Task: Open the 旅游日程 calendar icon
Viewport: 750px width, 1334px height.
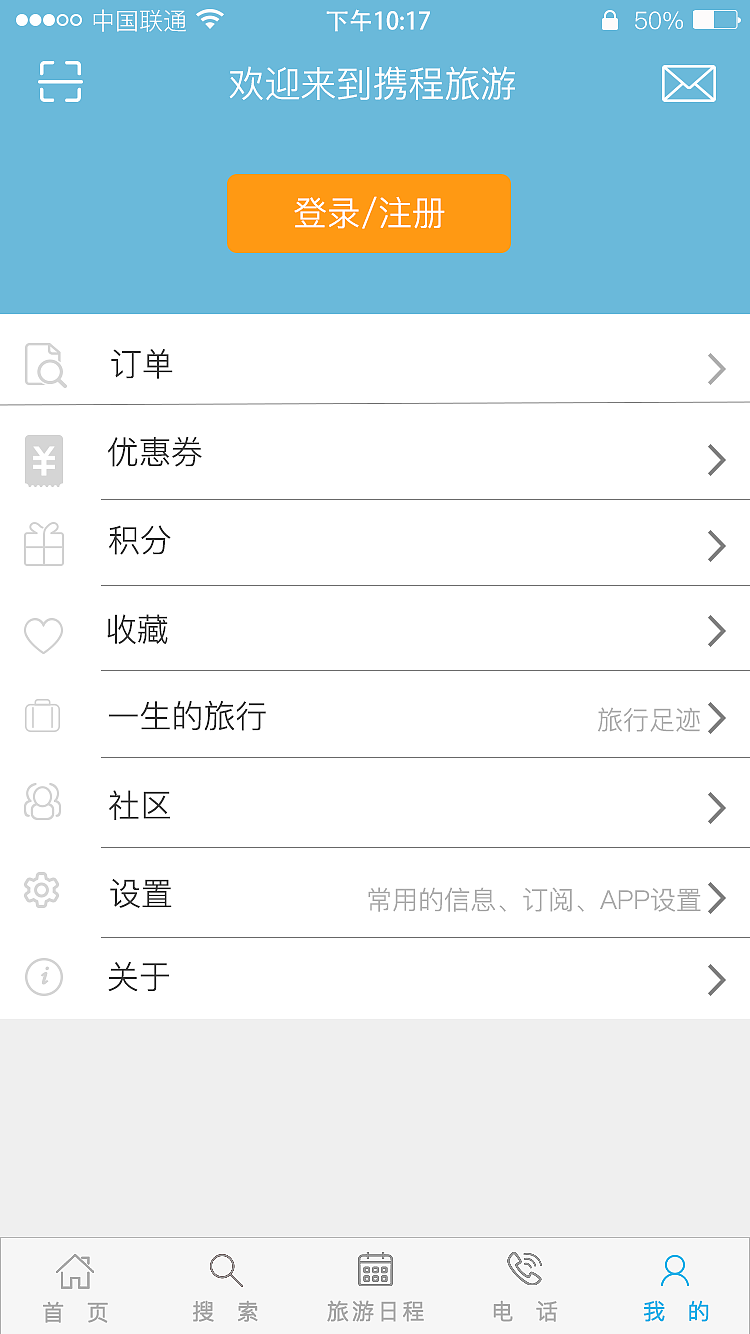Action: point(374,1268)
